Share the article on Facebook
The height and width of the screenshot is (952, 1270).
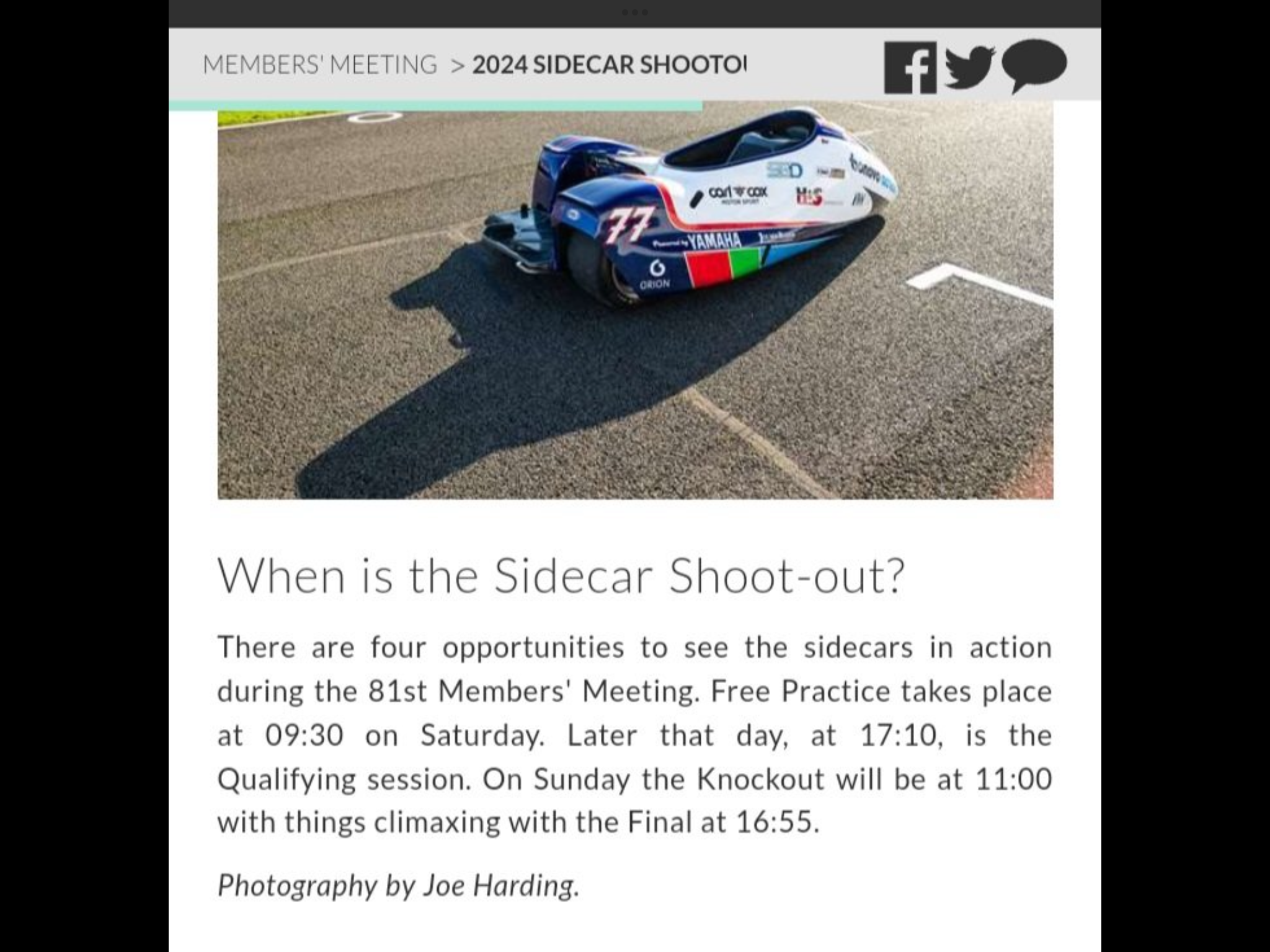tap(910, 67)
